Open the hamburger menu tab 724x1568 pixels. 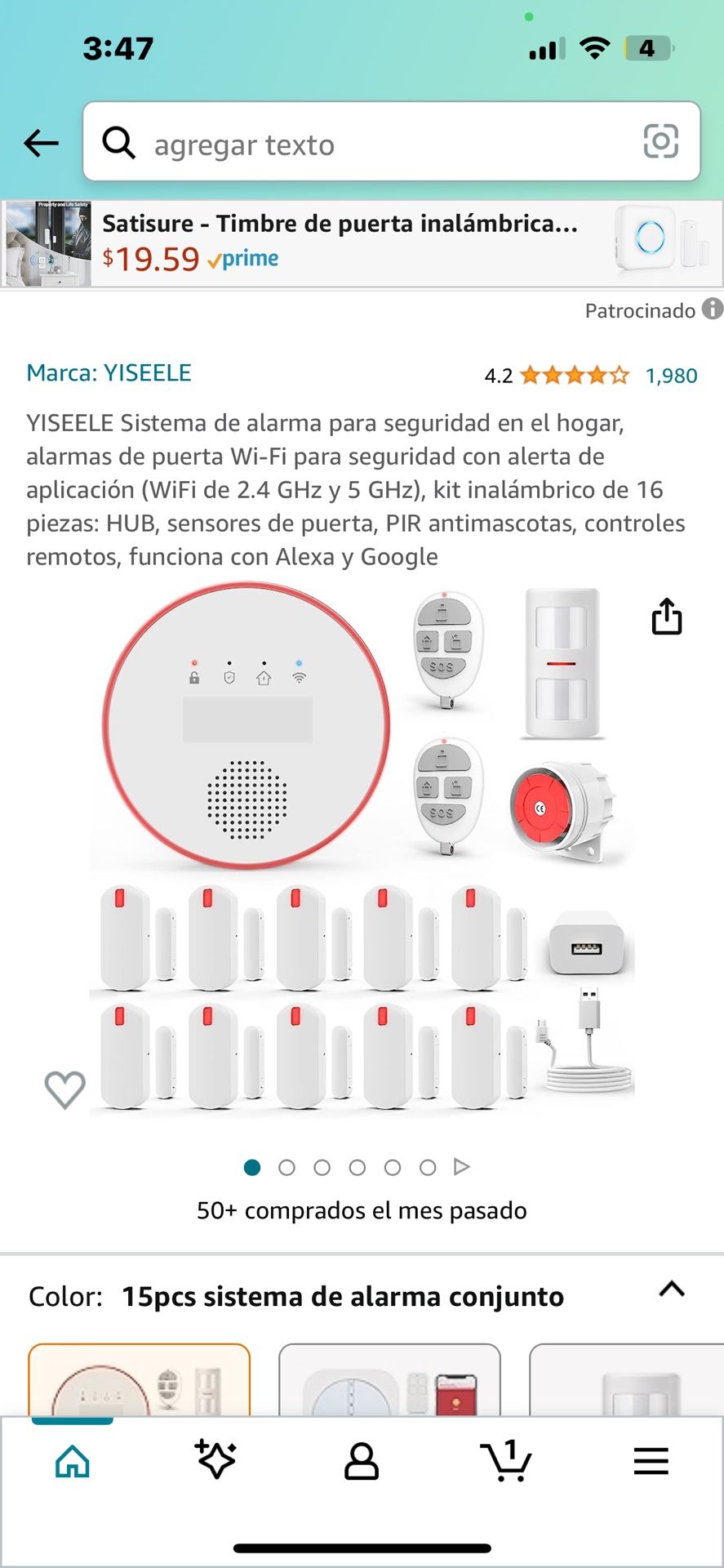click(651, 1461)
